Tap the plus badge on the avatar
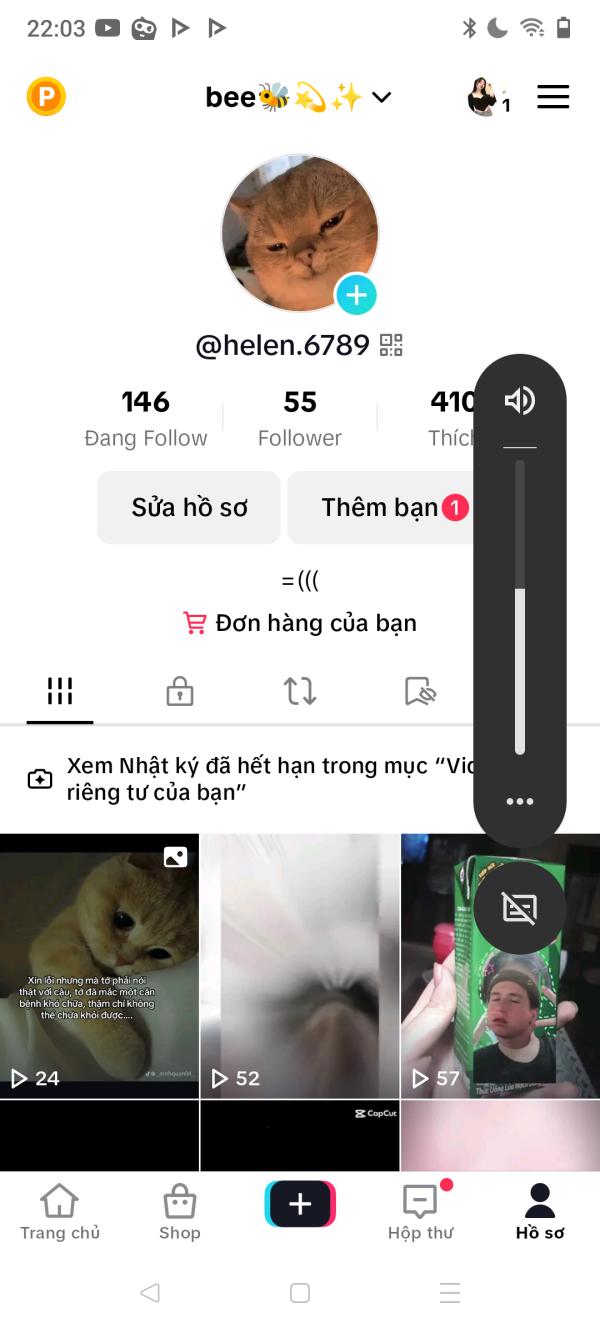The image size is (600, 1333). tap(357, 295)
